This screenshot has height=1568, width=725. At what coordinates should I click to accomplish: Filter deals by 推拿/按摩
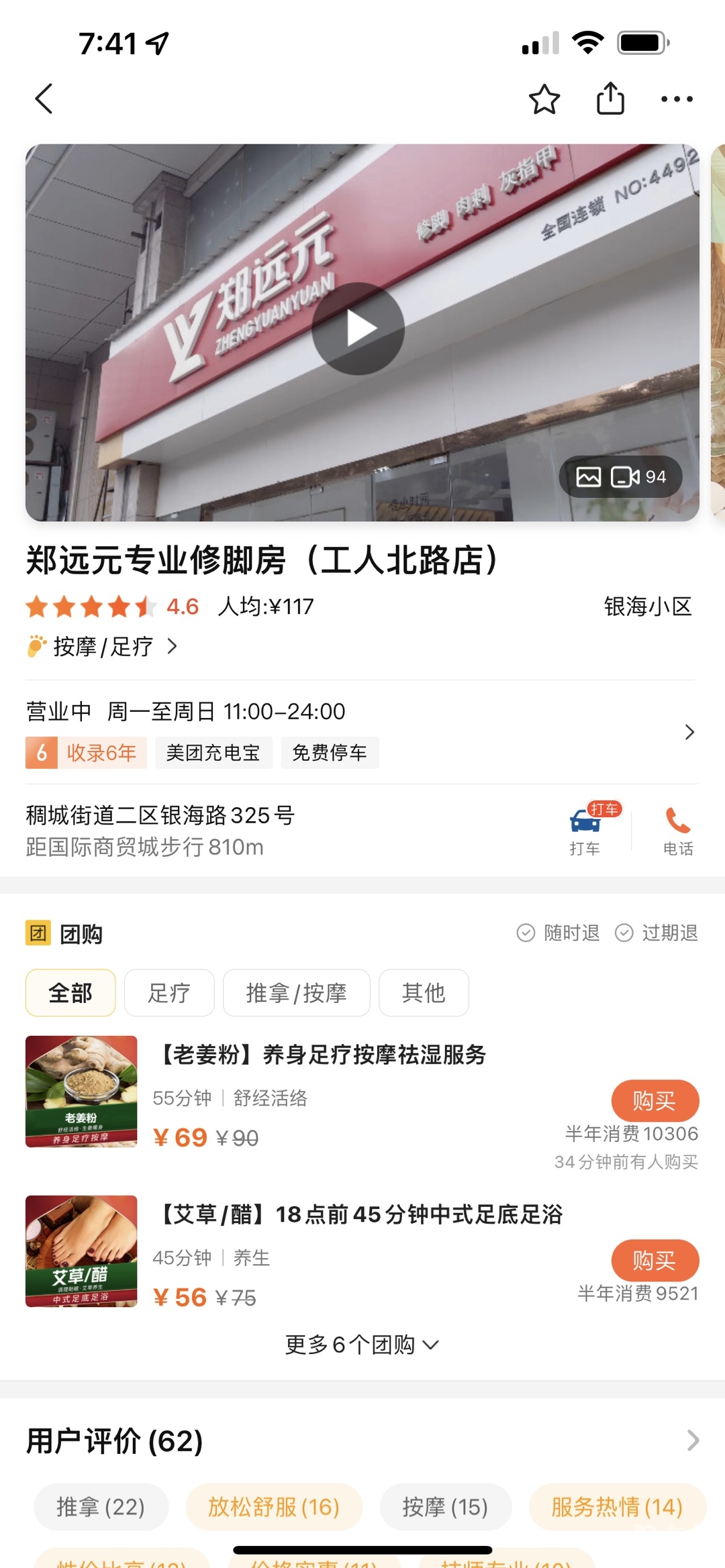[x=296, y=993]
